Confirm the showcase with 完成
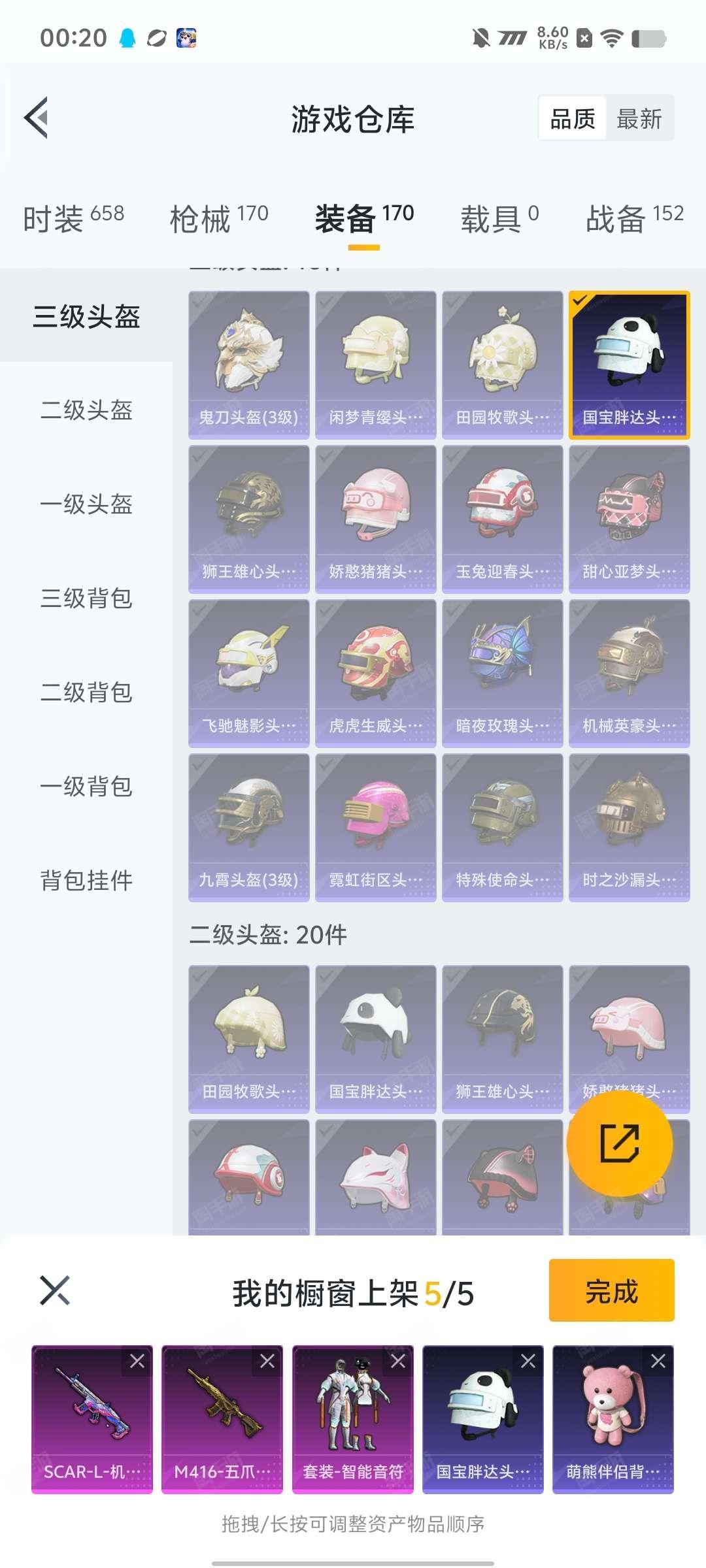This screenshot has height=1568, width=706. point(611,1291)
